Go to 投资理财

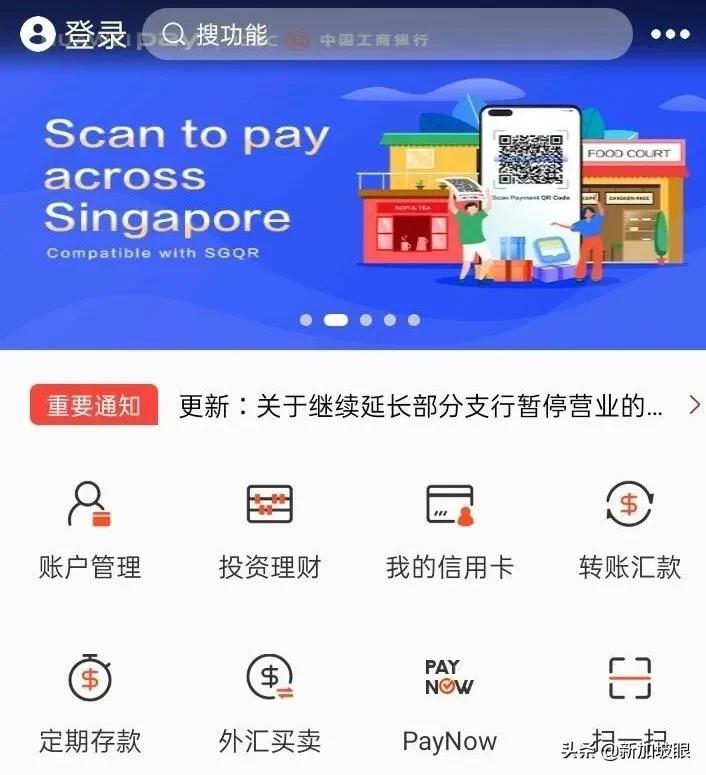pos(270,530)
